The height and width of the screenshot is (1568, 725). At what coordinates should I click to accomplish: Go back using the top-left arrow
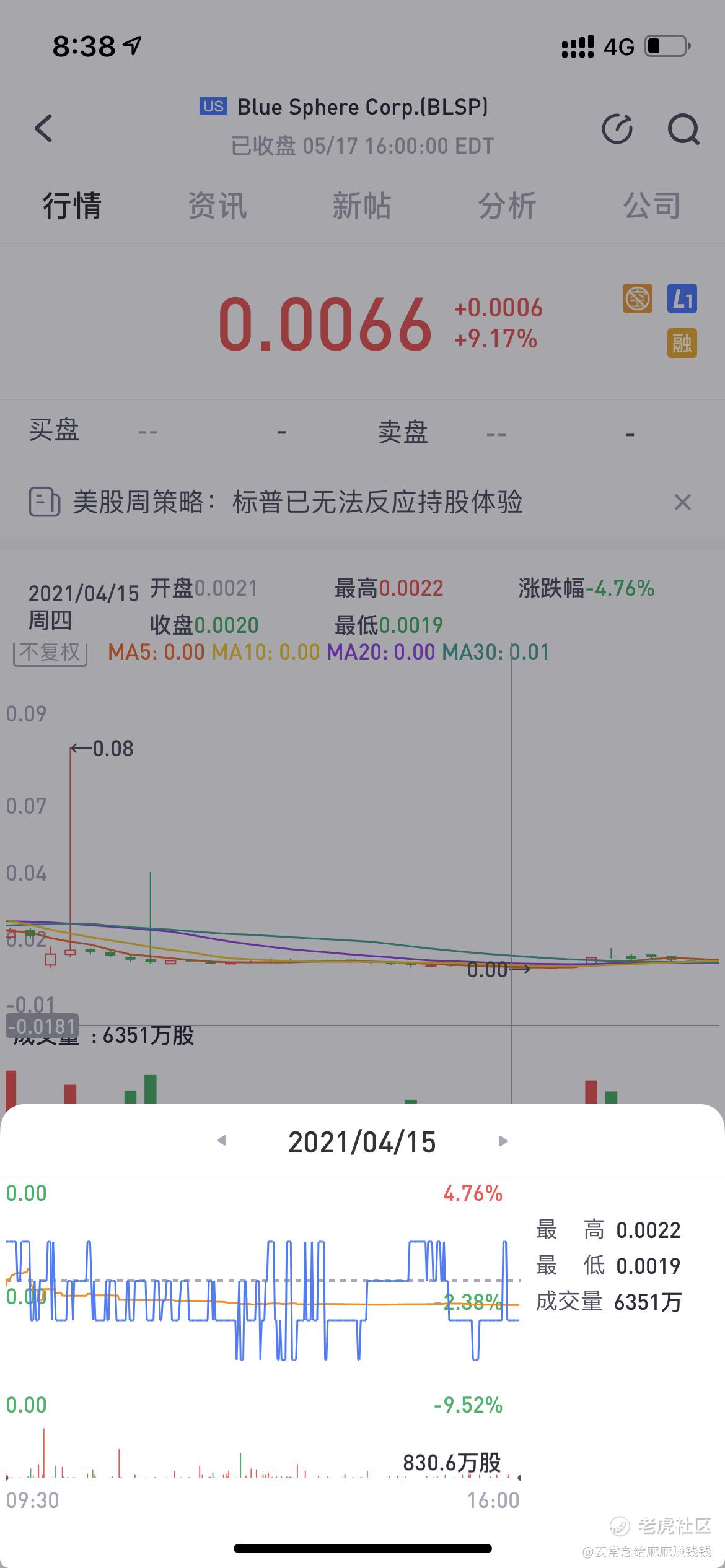click(x=43, y=128)
